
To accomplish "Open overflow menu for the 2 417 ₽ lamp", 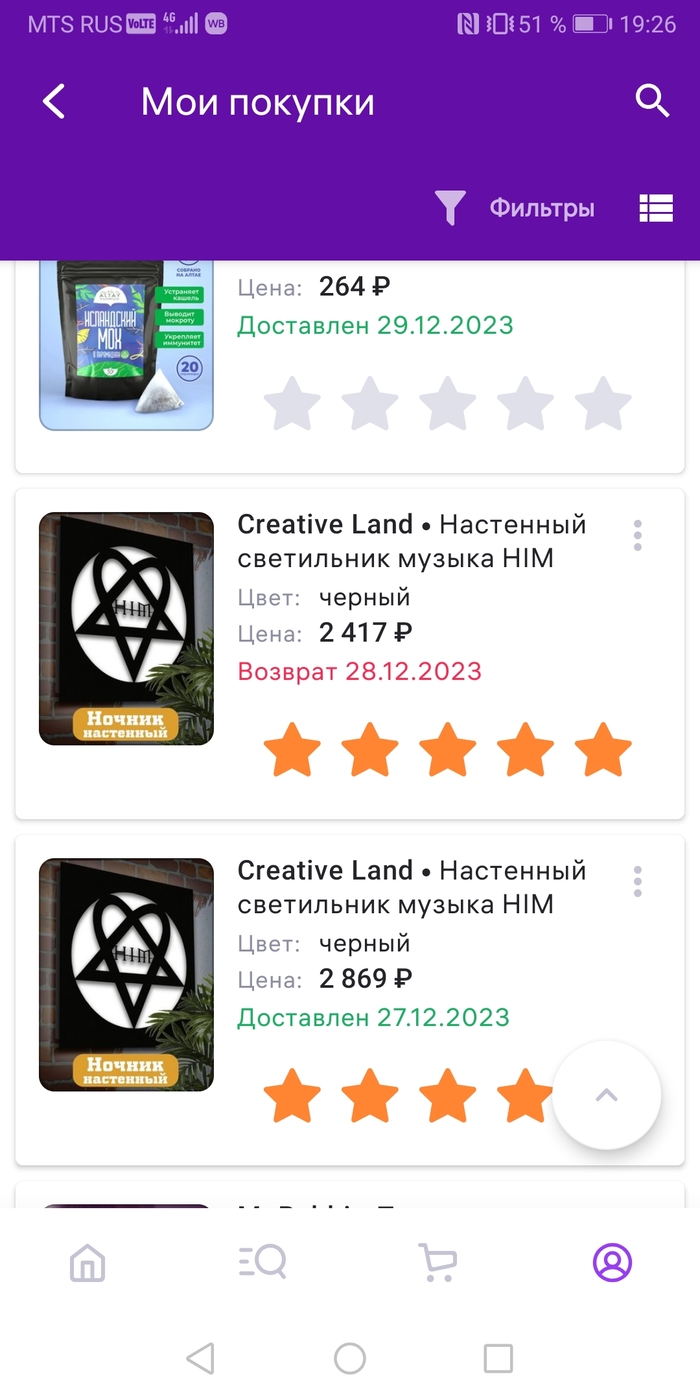I will (x=638, y=536).
